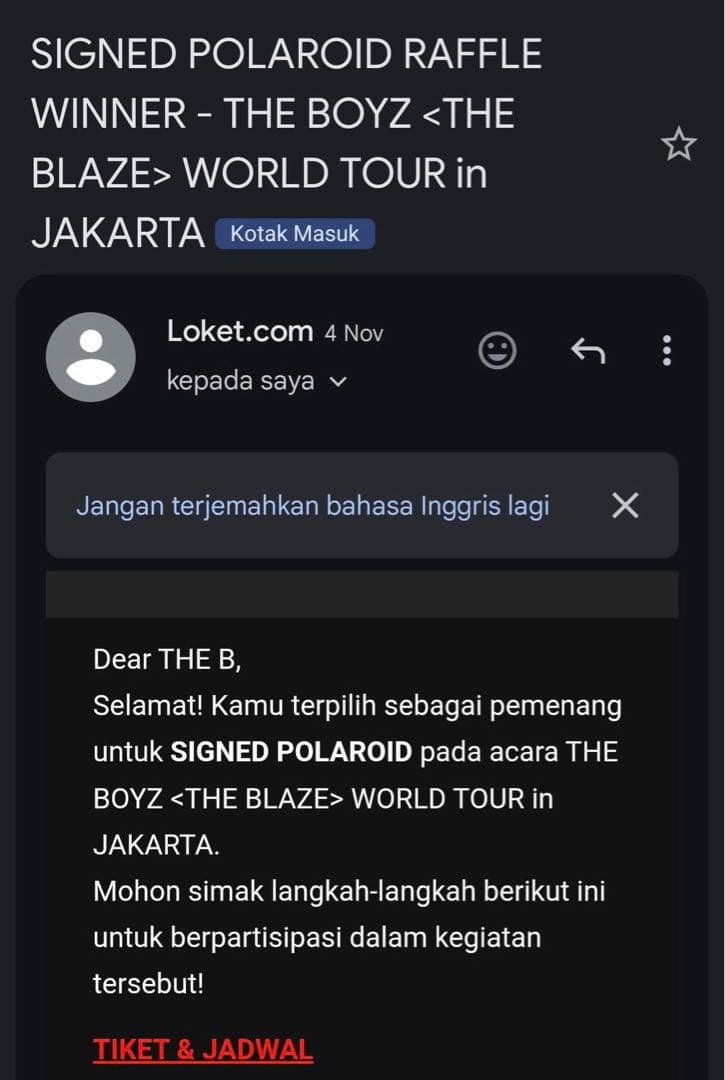Select Jangan terjemahkan bahasa Inggris lagi
This screenshot has height=1080, width=725.
point(313,506)
